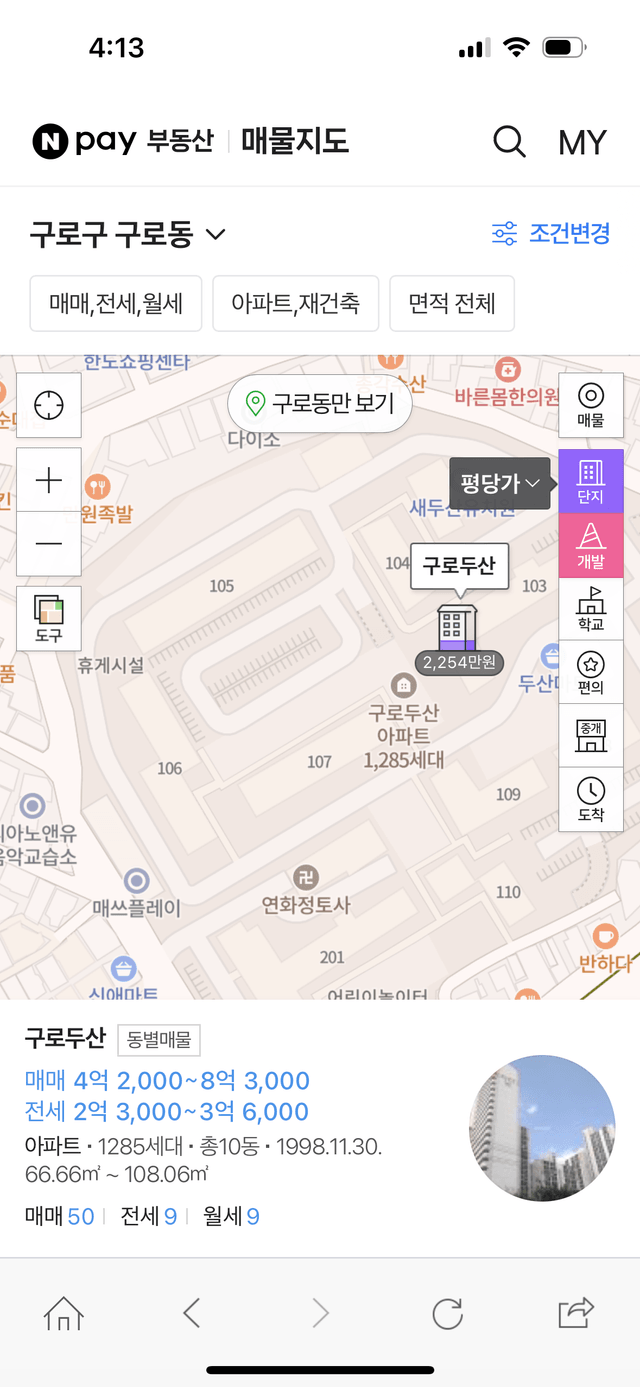Show 학교 on the map
Viewport: 640px width, 1387px height.
[x=590, y=609]
